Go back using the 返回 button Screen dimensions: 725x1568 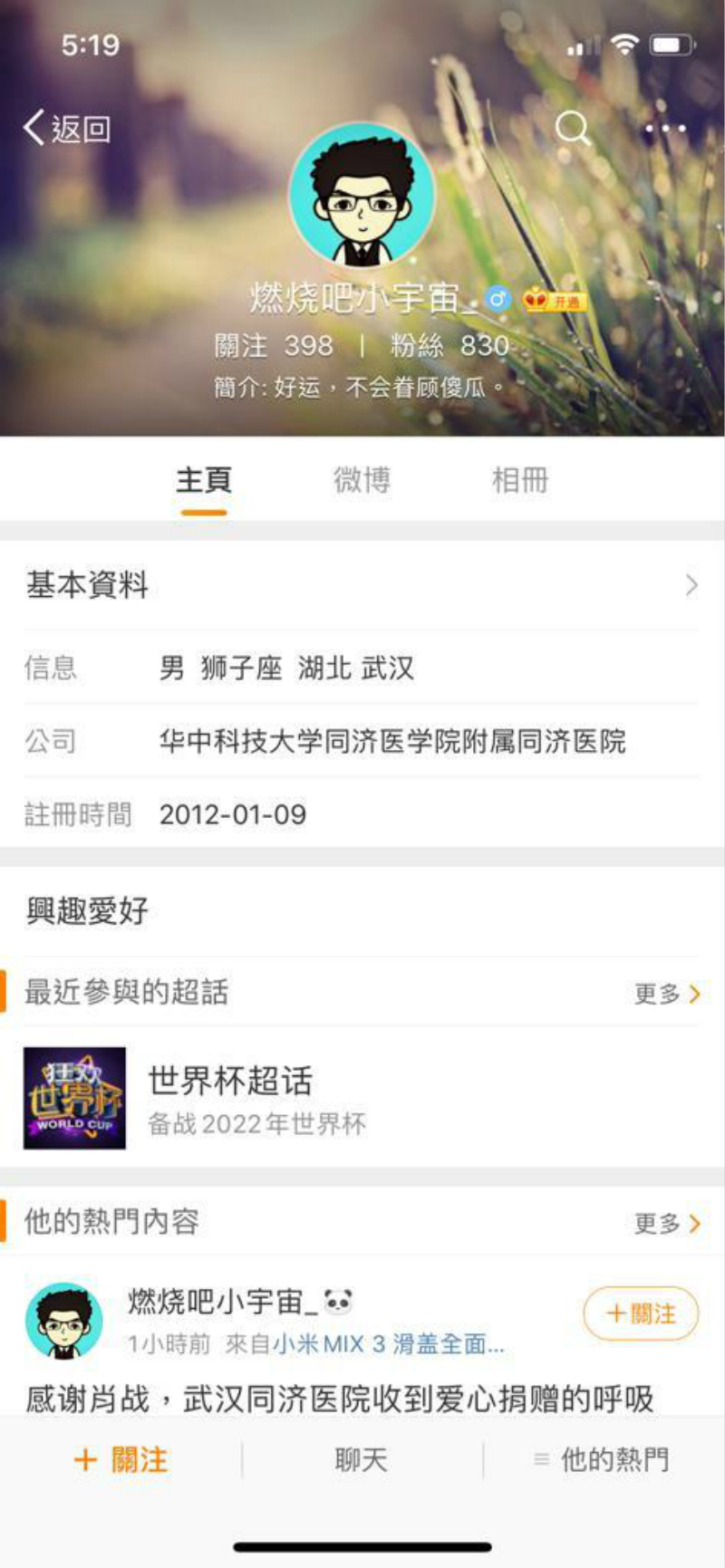click(x=68, y=129)
